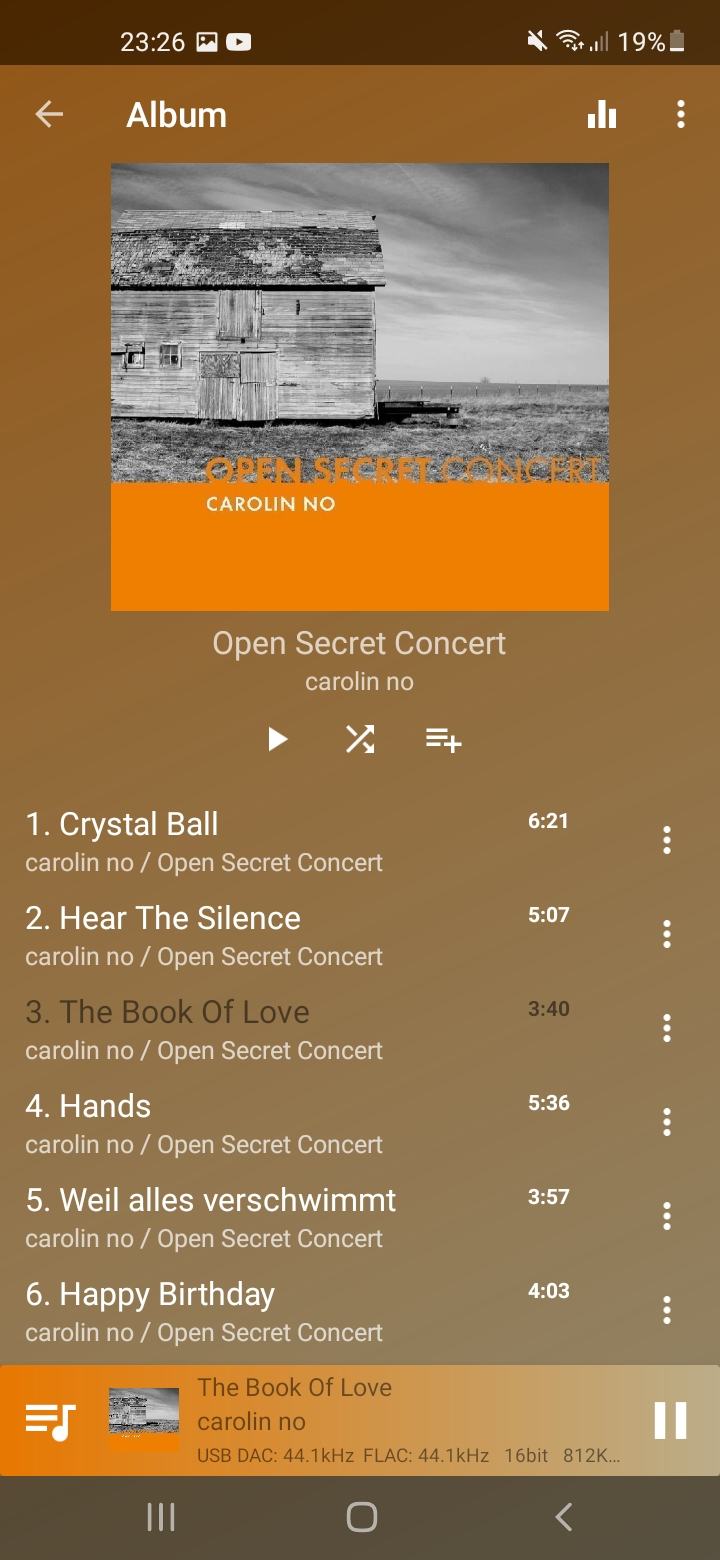Open the top overflow menu
This screenshot has height=1560, width=720.
[x=681, y=115]
